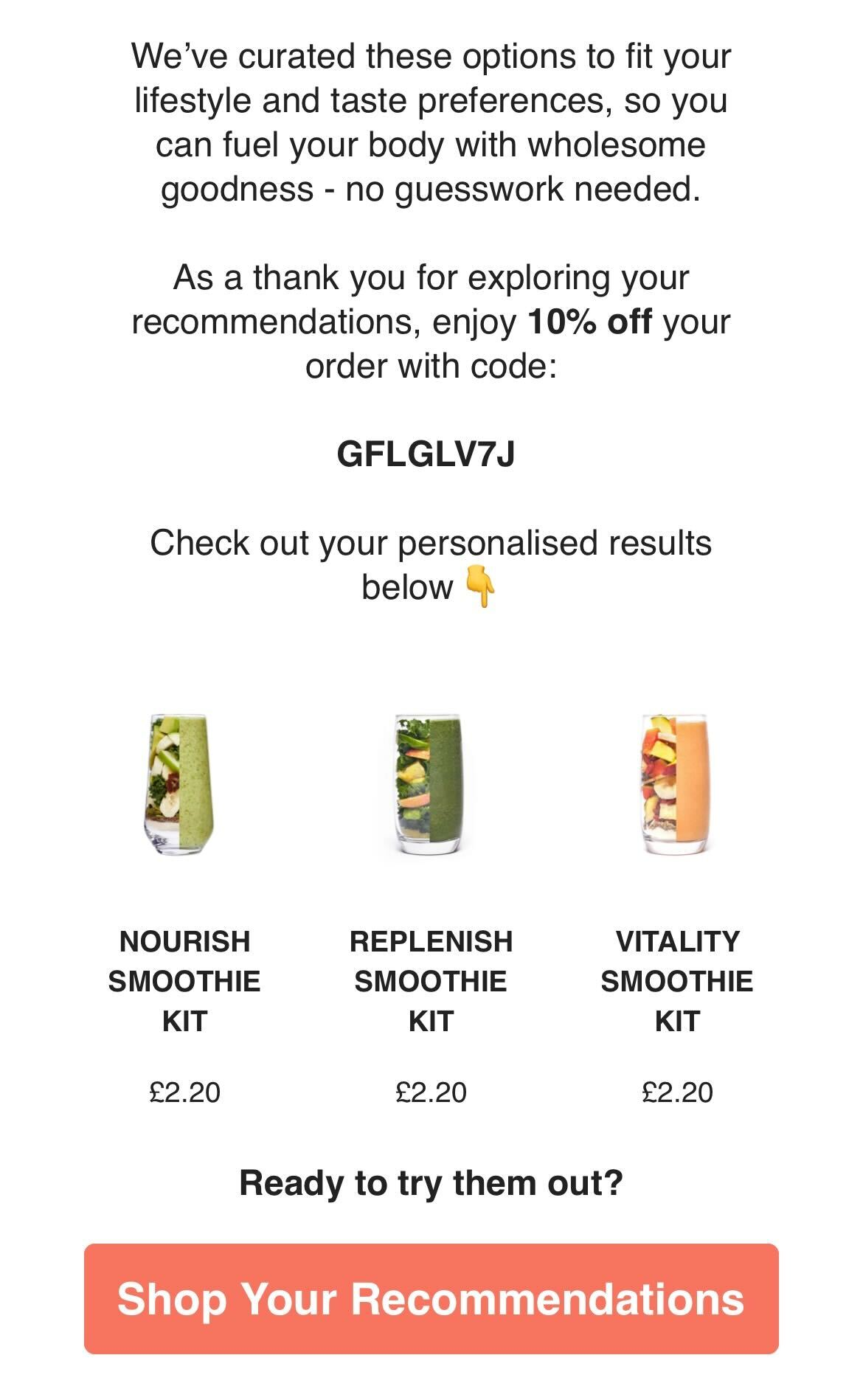Open the Vitality Smoothie Kit product link
863x1400 pixels.
coord(676,981)
